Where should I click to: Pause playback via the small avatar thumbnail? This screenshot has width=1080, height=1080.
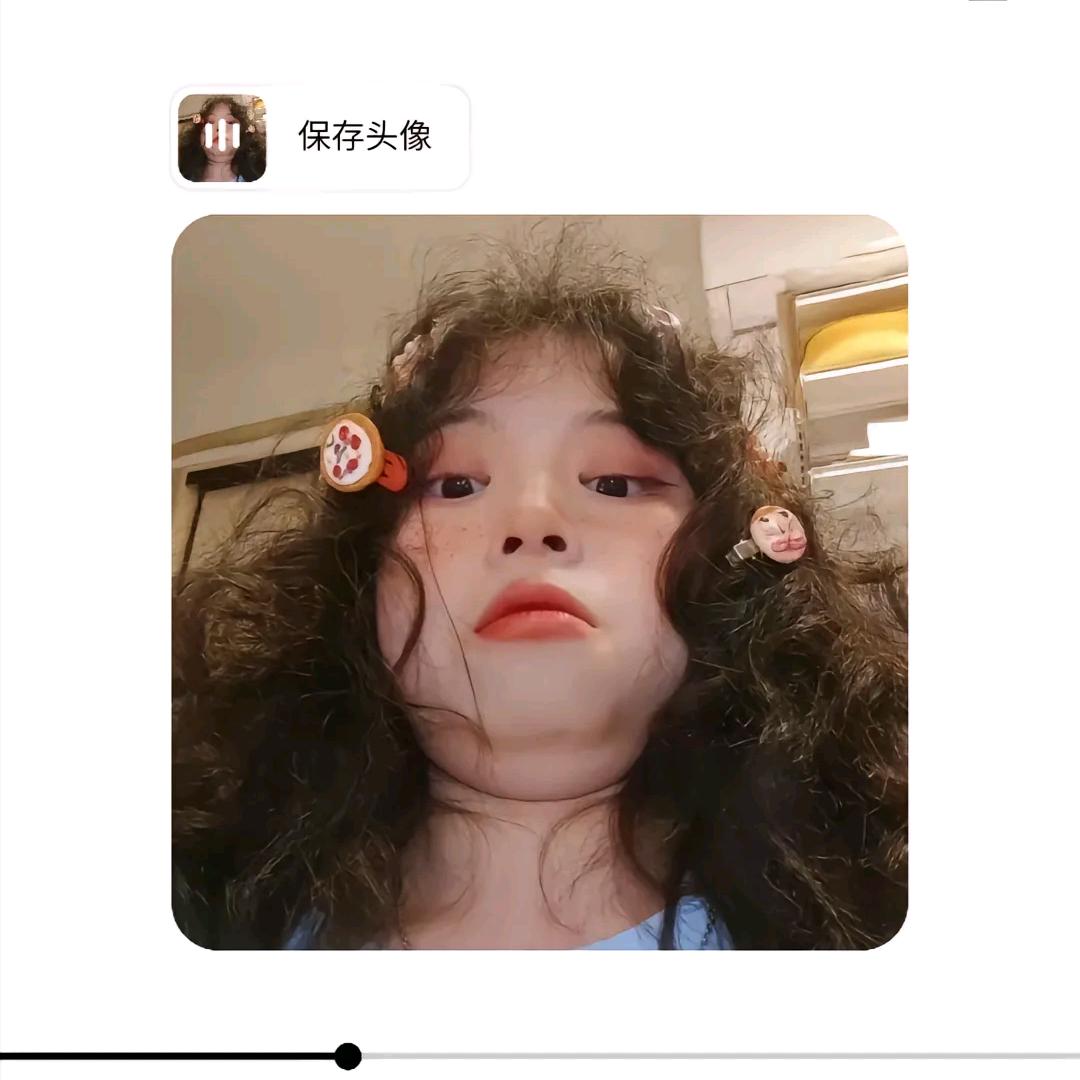(222, 137)
